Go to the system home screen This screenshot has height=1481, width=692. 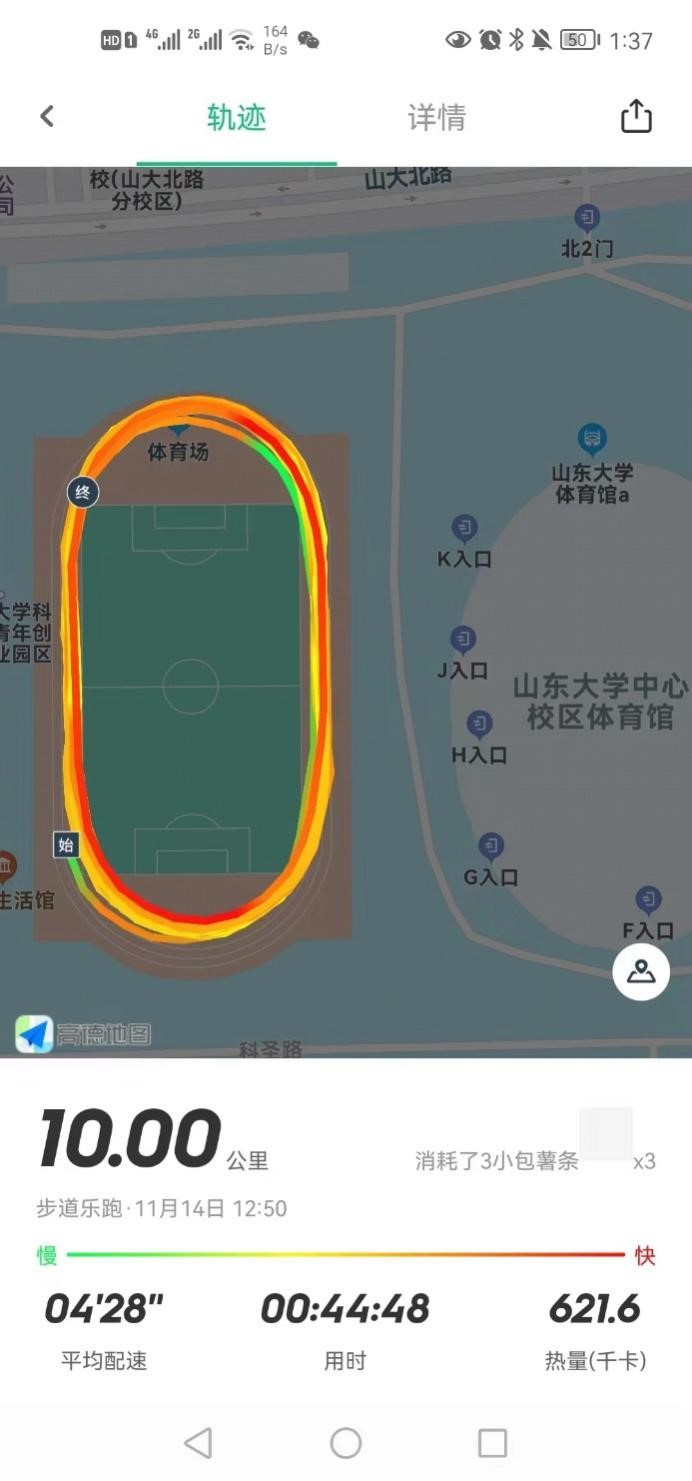click(x=346, y=1443)
